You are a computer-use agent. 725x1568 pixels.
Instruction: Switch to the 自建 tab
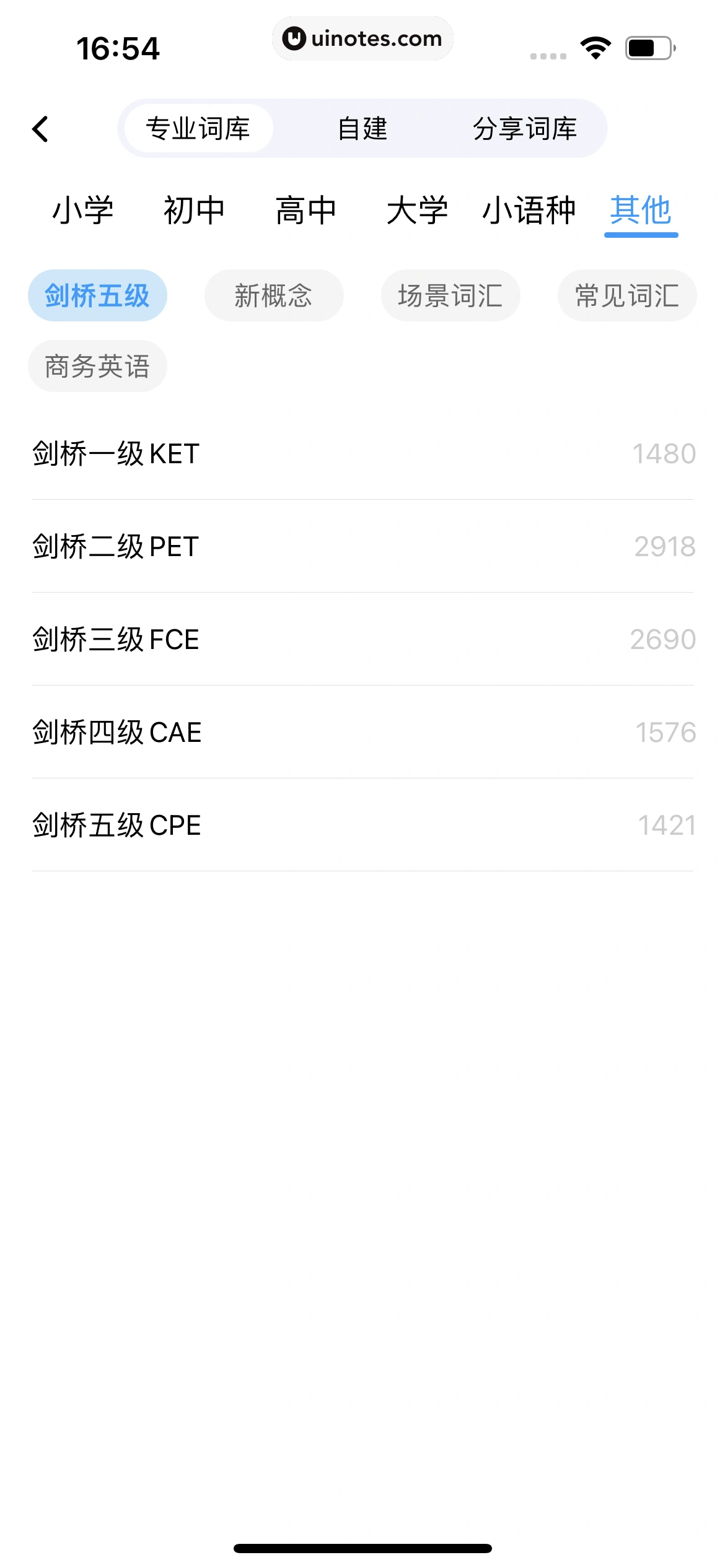[x=362, y=128]
